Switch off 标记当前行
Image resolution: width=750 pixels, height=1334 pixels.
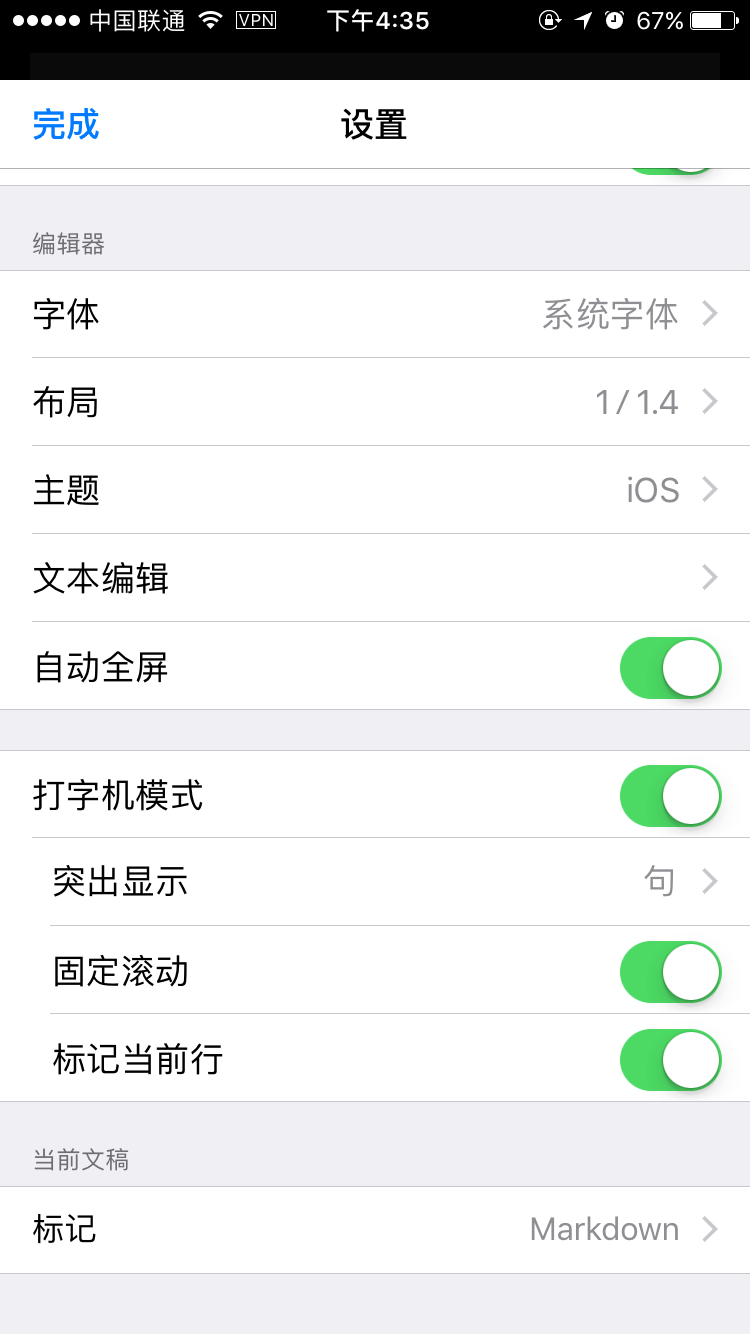[671, 1059]
